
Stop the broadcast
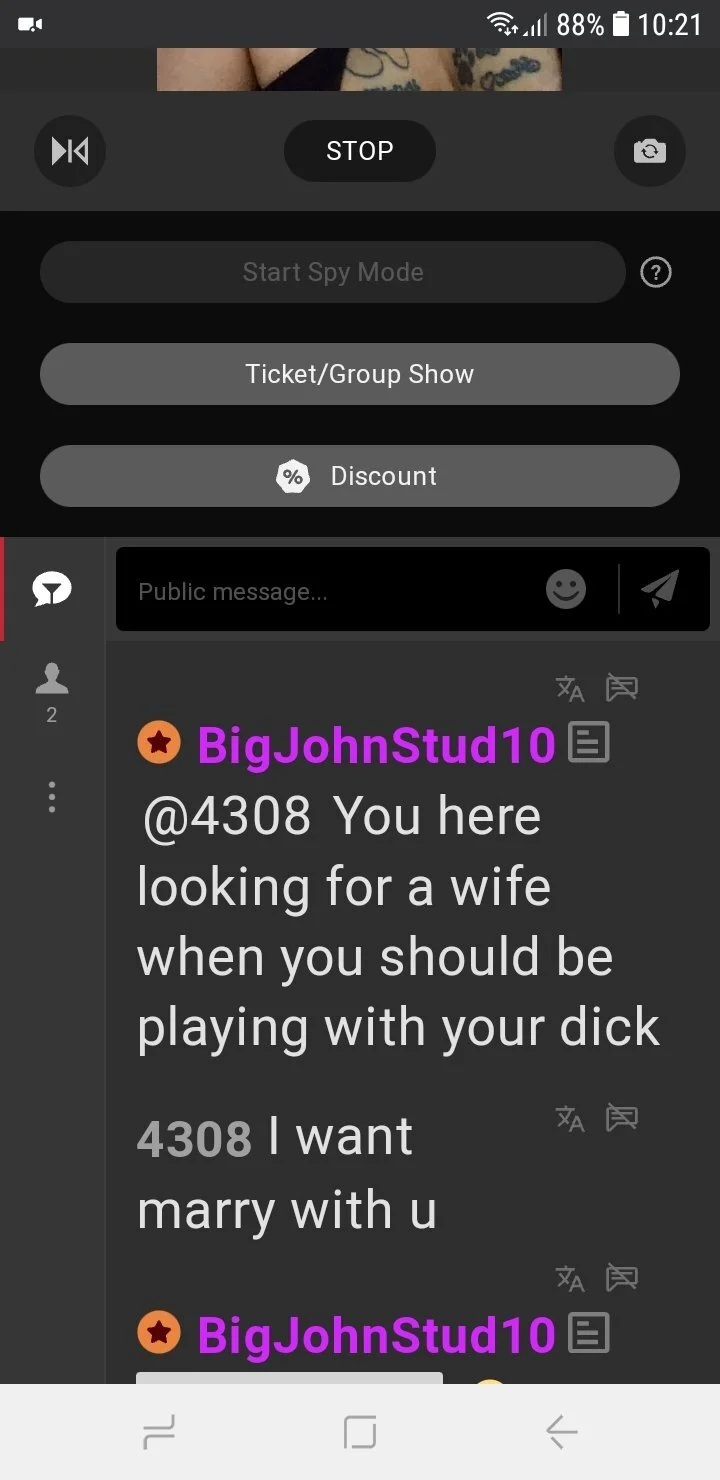tap(360, 151)
